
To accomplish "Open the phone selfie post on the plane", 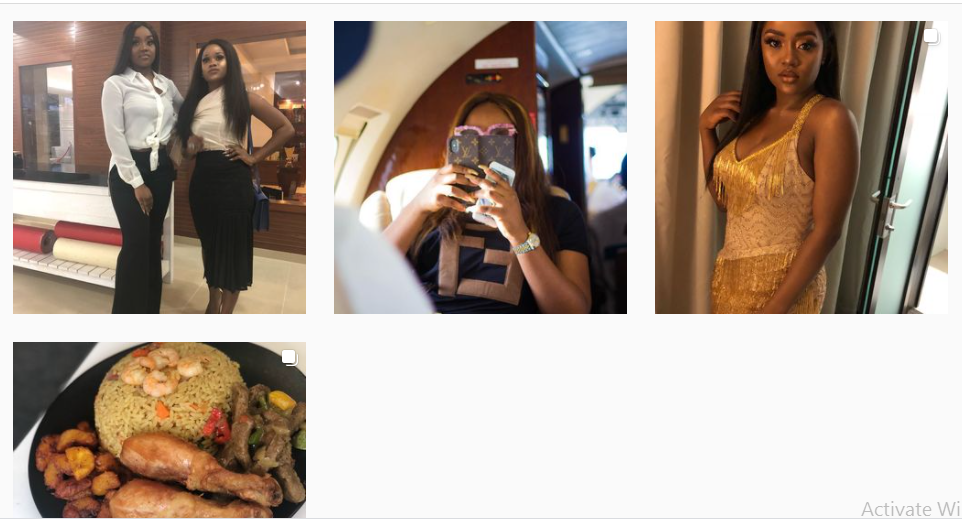I will point(480,167).
